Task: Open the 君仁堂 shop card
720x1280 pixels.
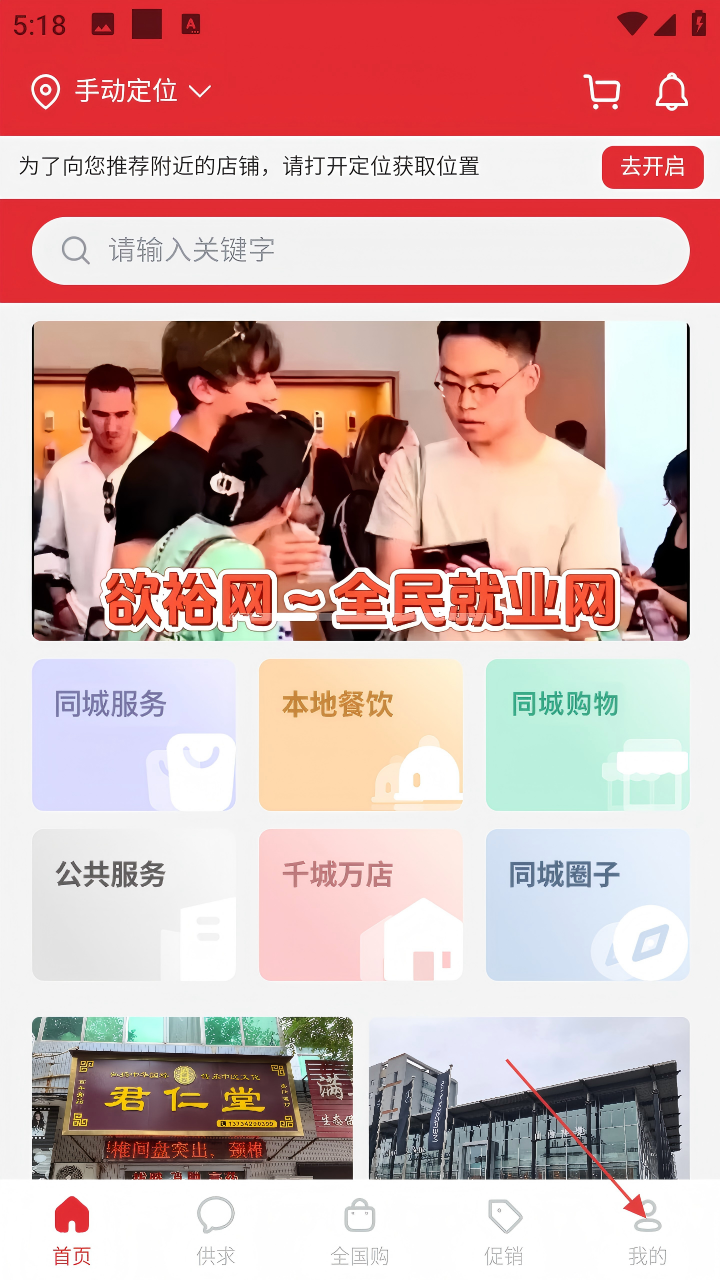Action: tap(192, 1098)
